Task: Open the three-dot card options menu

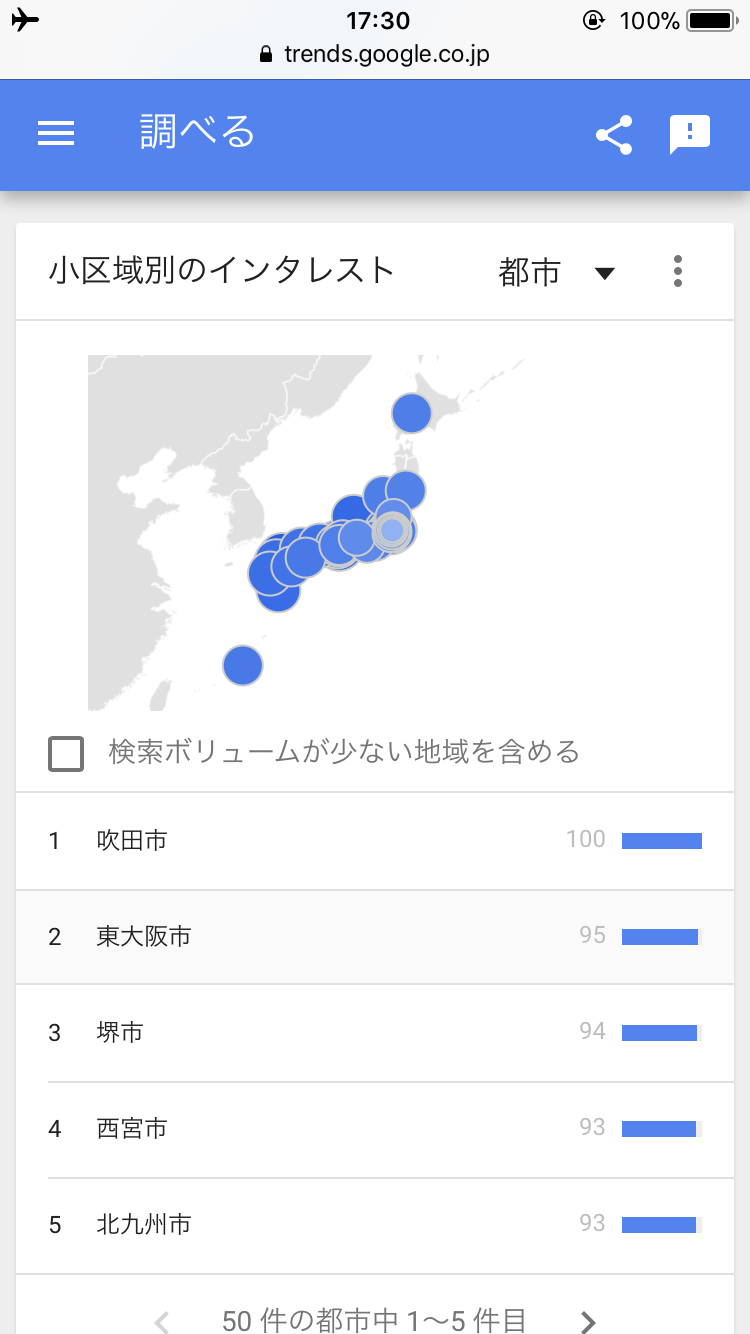Action: point(678,271)
